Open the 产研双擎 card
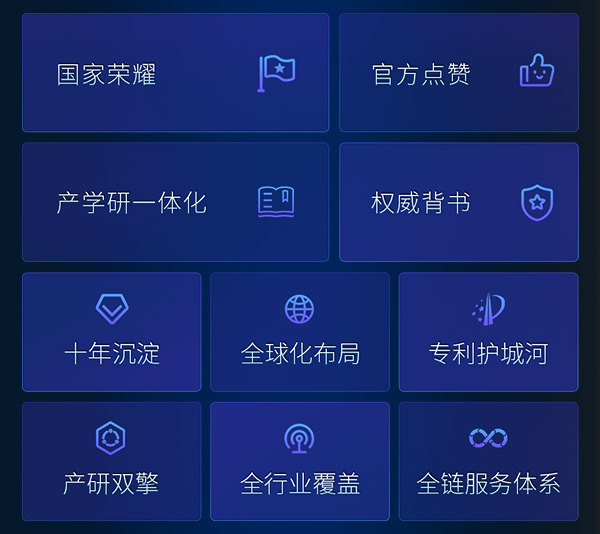This screenshot has height=534, width=600. (x=111, y=461)
